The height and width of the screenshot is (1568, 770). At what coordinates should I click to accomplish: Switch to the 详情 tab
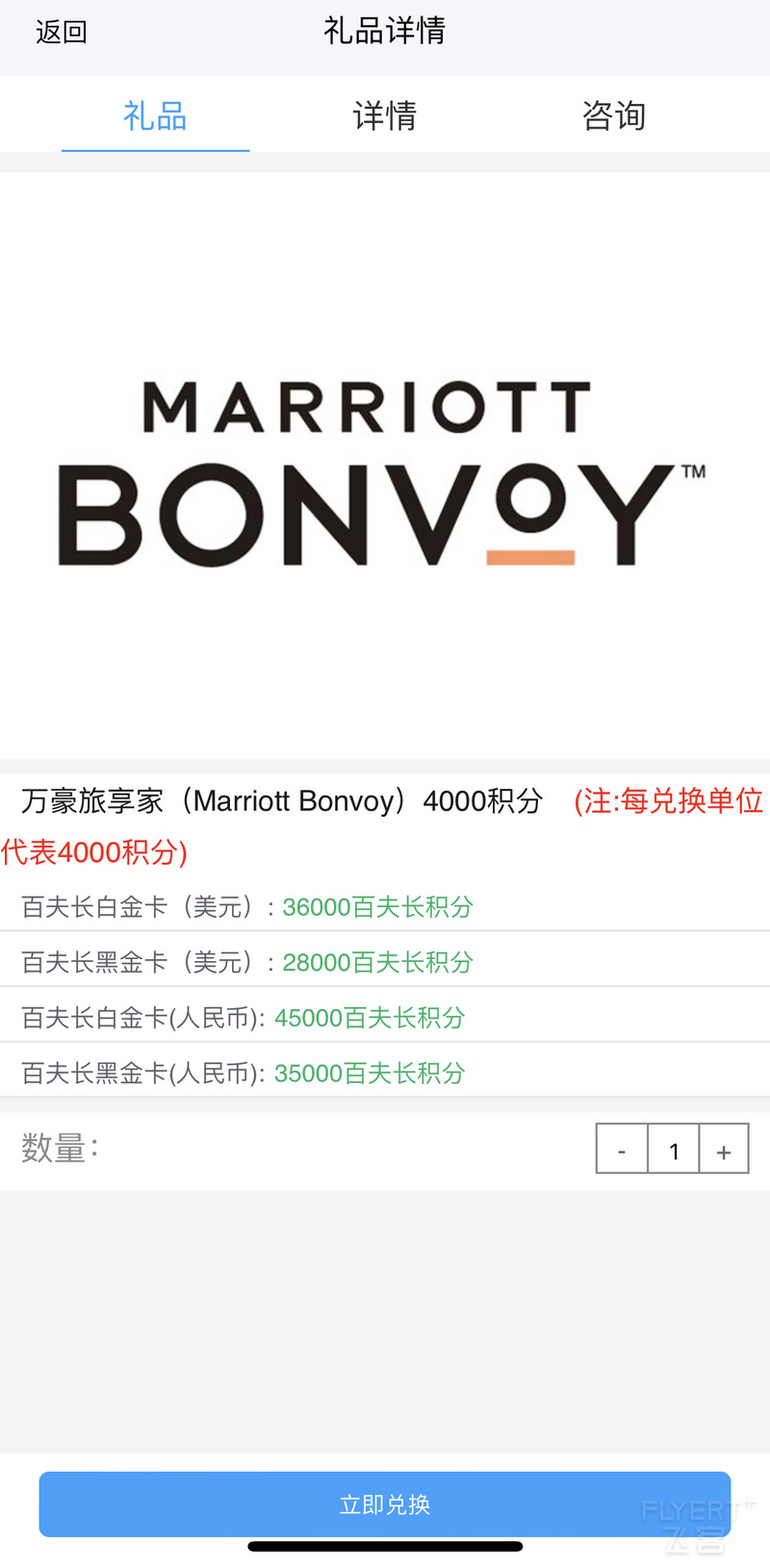pyautogui.click(x=385, y=116)
